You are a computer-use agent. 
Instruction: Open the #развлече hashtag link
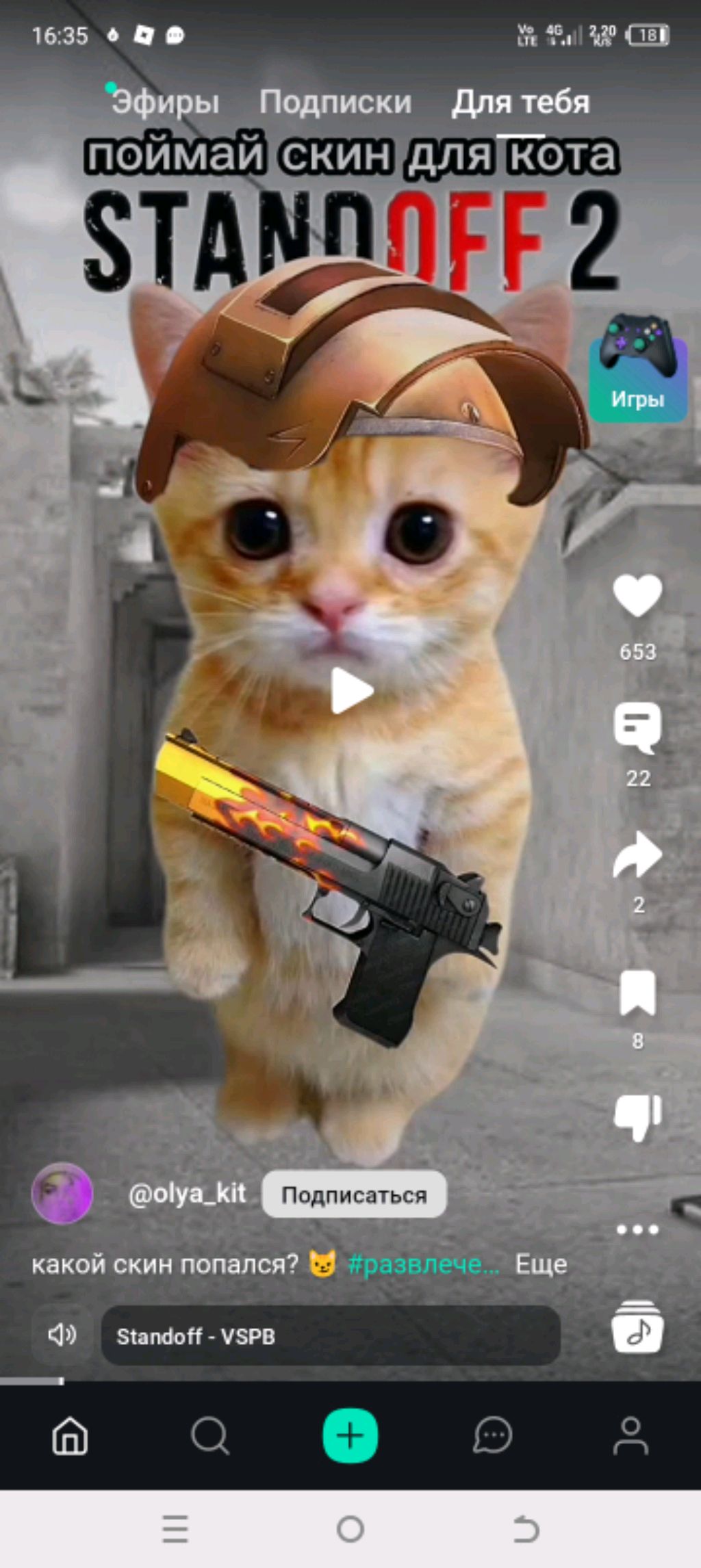423,1264
